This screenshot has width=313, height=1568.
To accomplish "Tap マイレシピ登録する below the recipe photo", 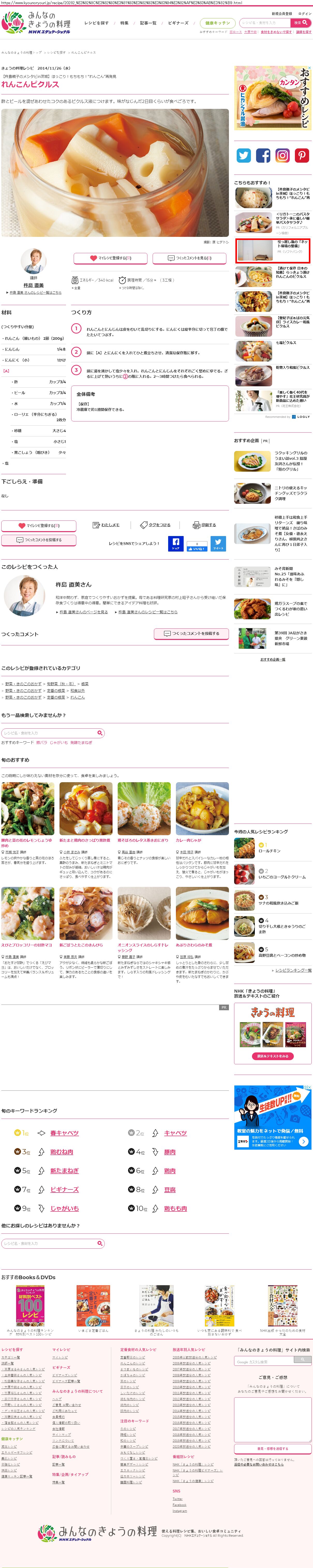I will tap(111, 258).
